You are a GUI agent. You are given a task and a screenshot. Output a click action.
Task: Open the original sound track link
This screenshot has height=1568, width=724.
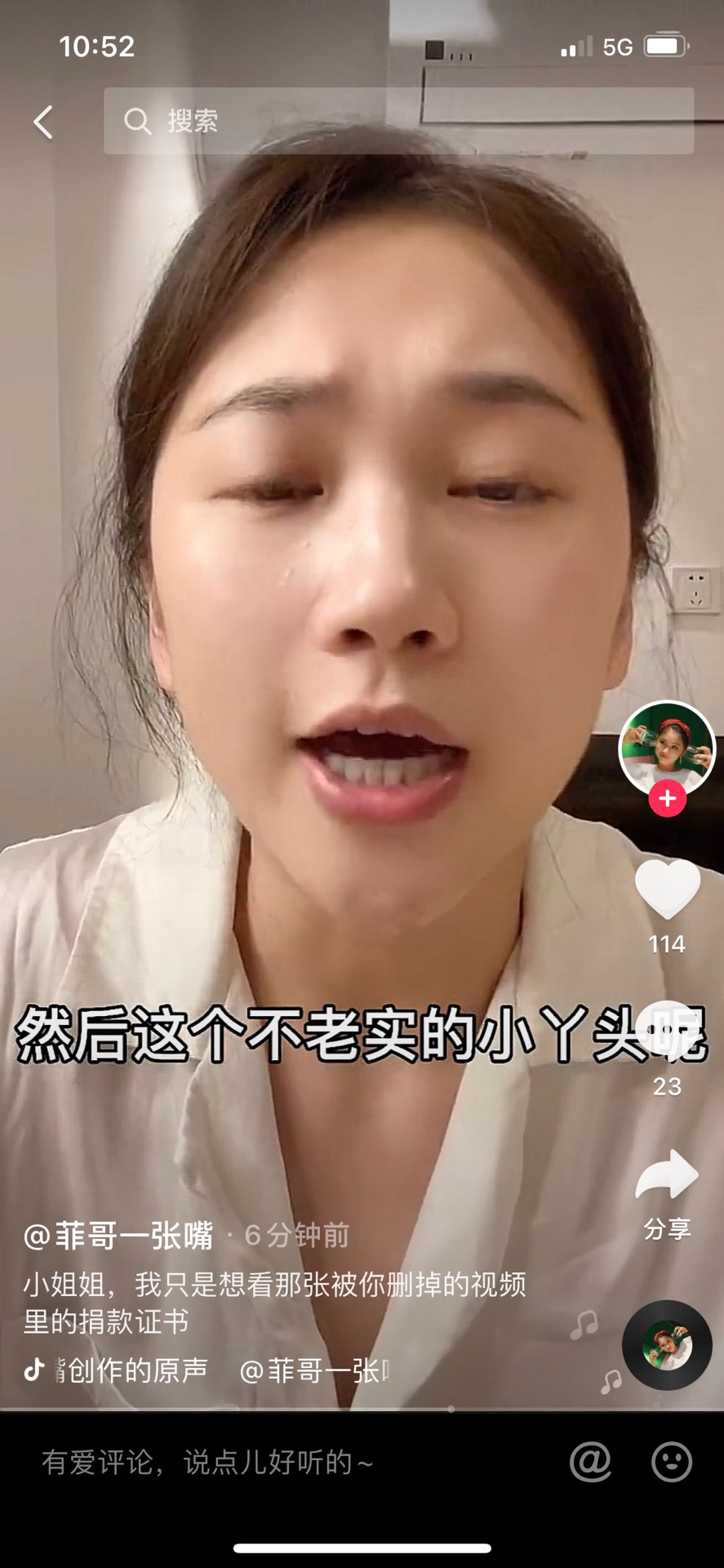click(x=131, y=1370)
